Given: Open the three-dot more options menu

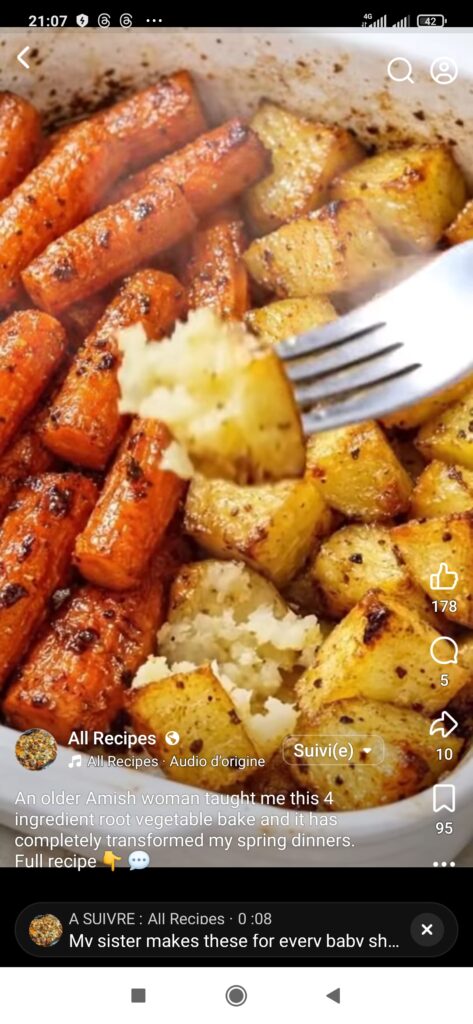Looking at the screenshot, I should tap(444, 864).
